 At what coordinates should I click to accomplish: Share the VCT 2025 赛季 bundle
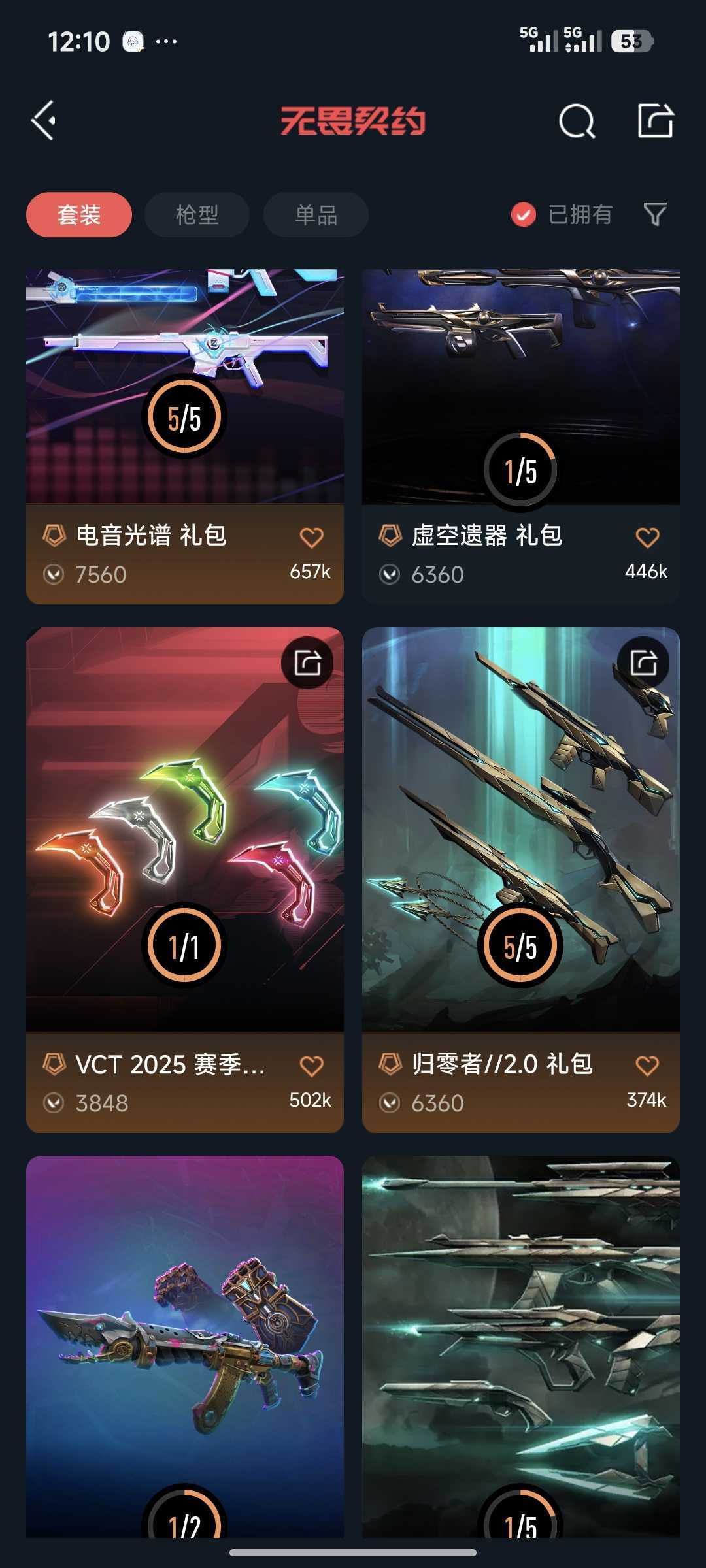pos(307,663)
